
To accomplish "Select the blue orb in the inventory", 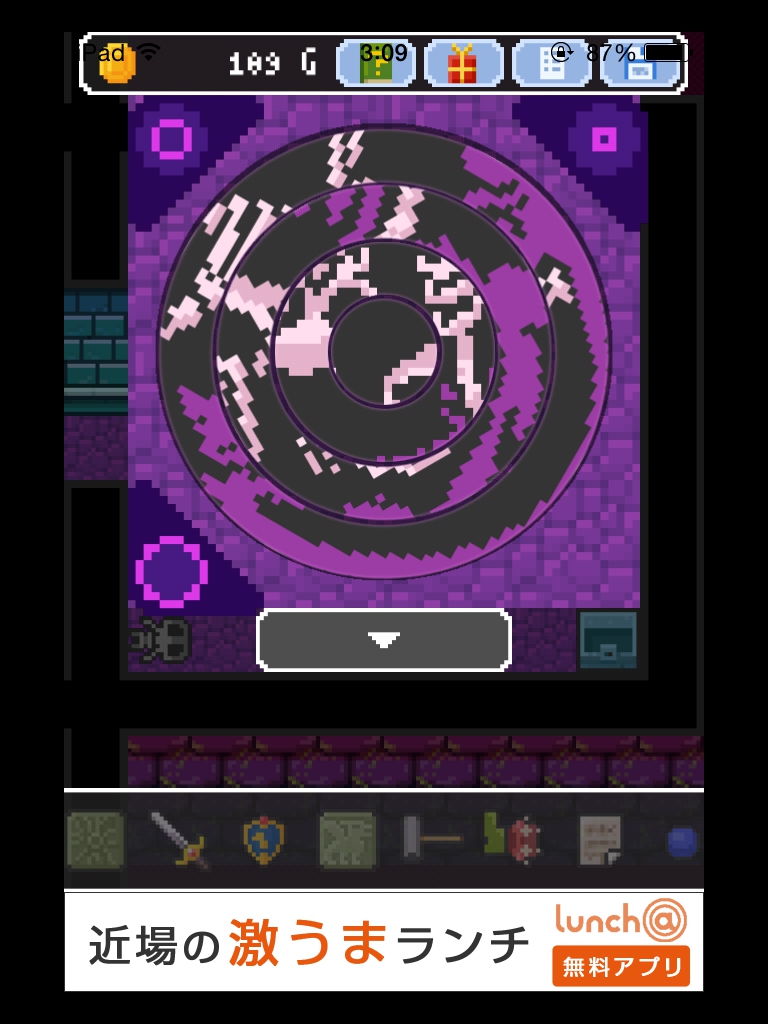I will click(682, 842).
